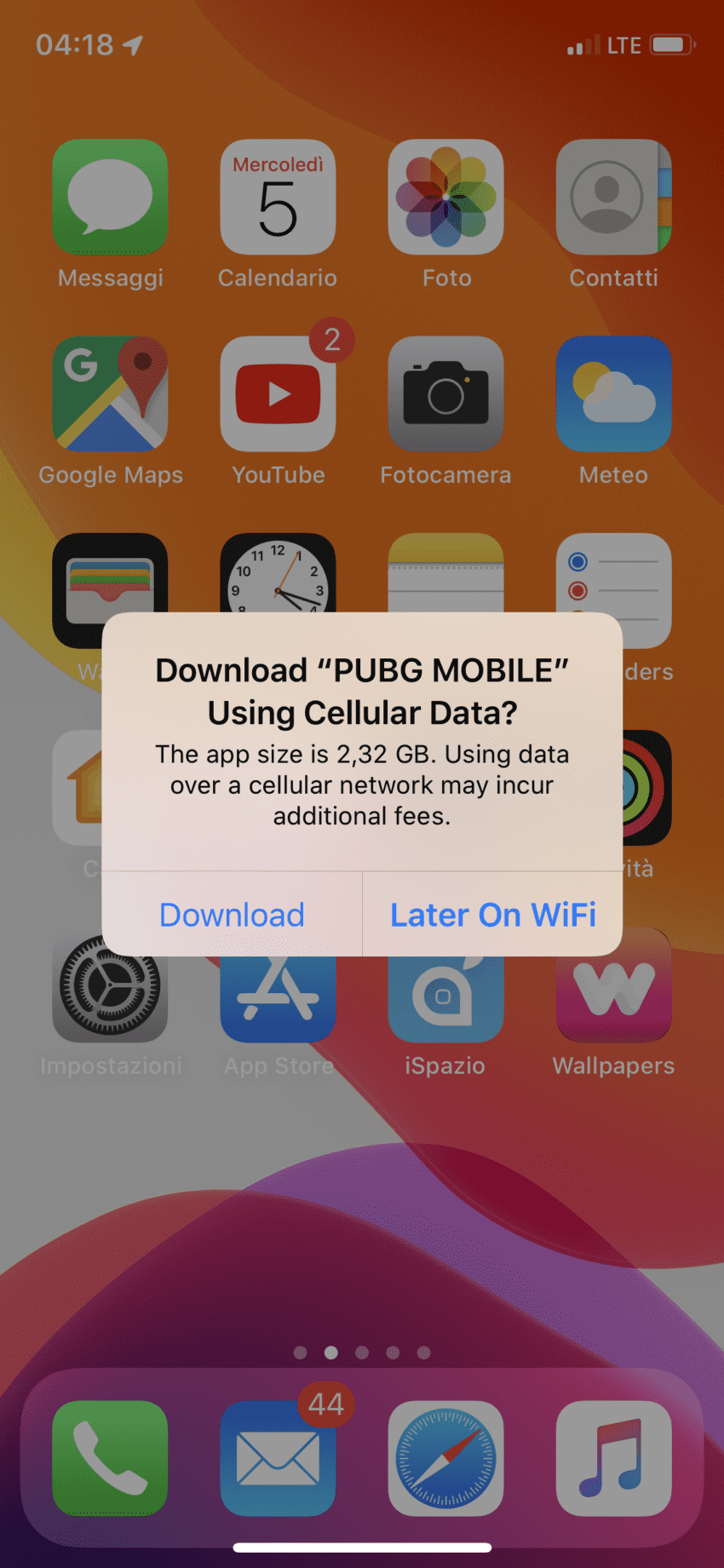Image resolution: width=724 pixels, height=1568 pixels.
Task: Choose Later On WiFi option
Action: [492, 915]
